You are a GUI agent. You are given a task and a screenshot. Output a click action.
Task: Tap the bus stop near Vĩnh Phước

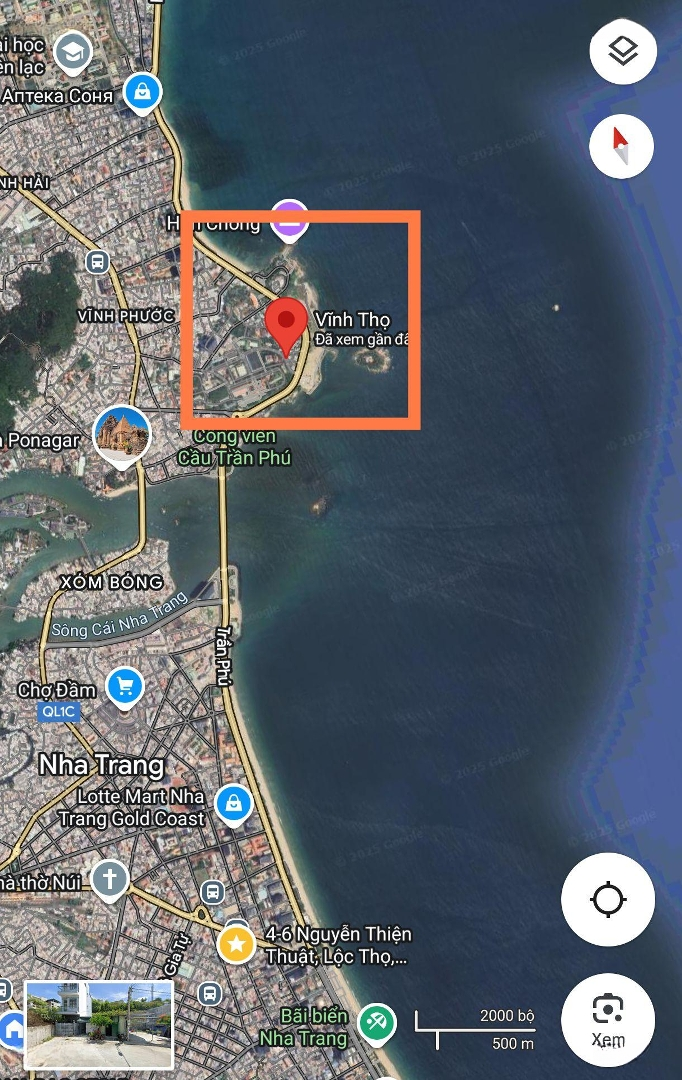coord(97,262)
